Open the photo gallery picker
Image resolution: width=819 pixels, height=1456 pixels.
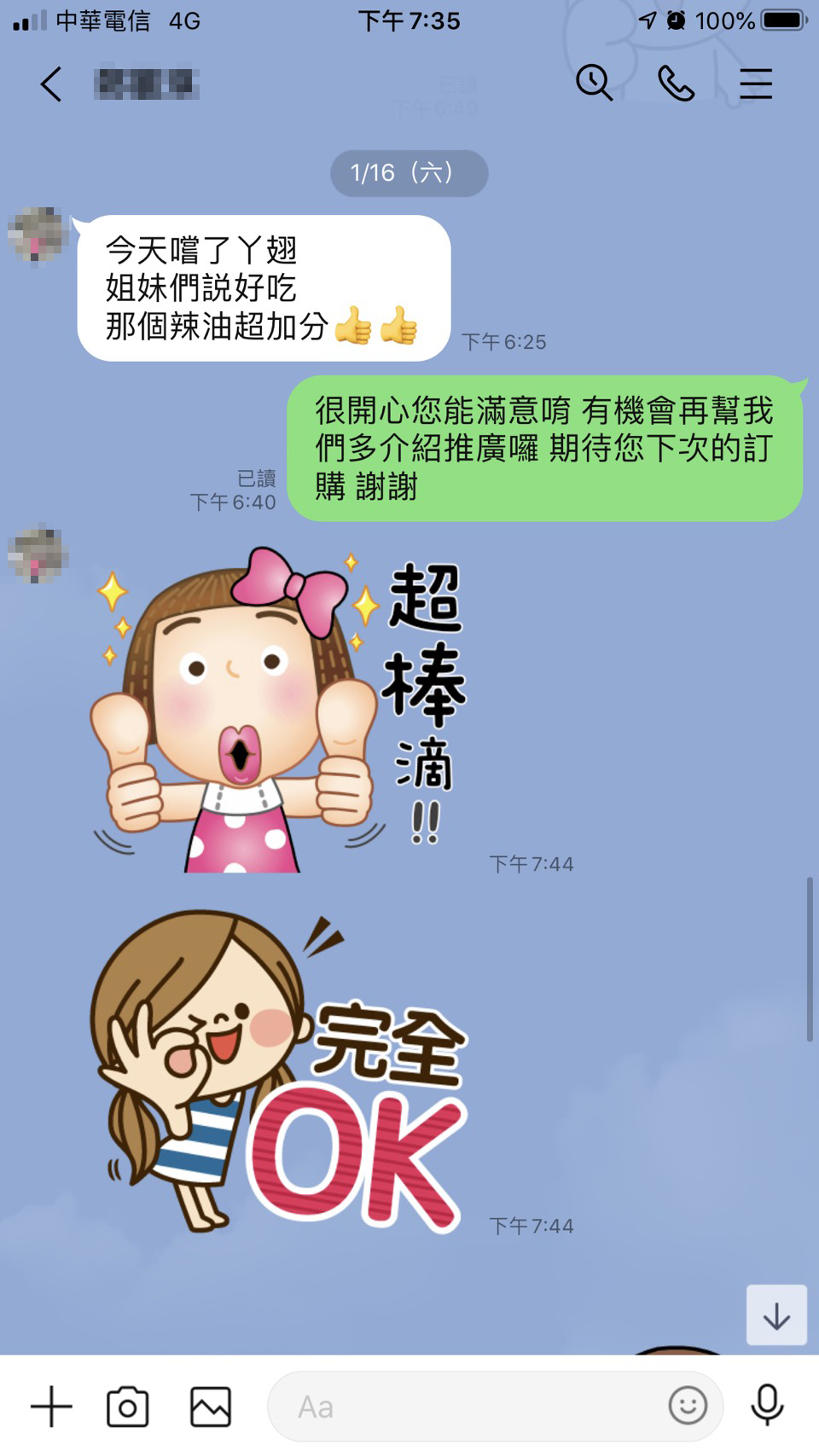pyautogui.click(x=210, y=1407)
